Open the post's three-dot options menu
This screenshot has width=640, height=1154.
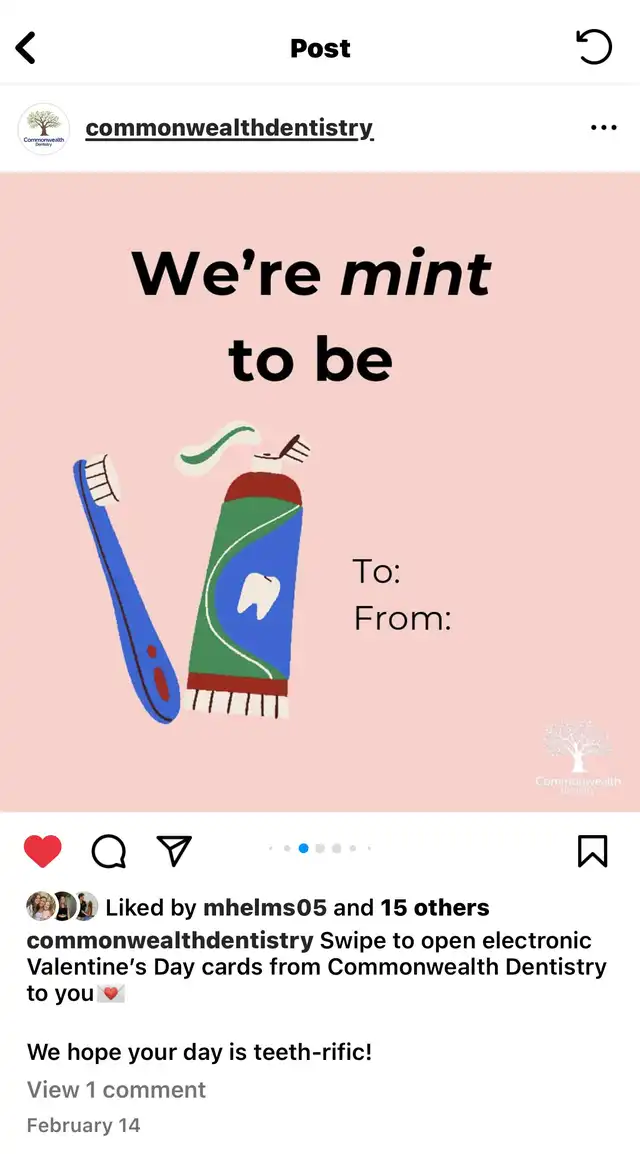603,128
